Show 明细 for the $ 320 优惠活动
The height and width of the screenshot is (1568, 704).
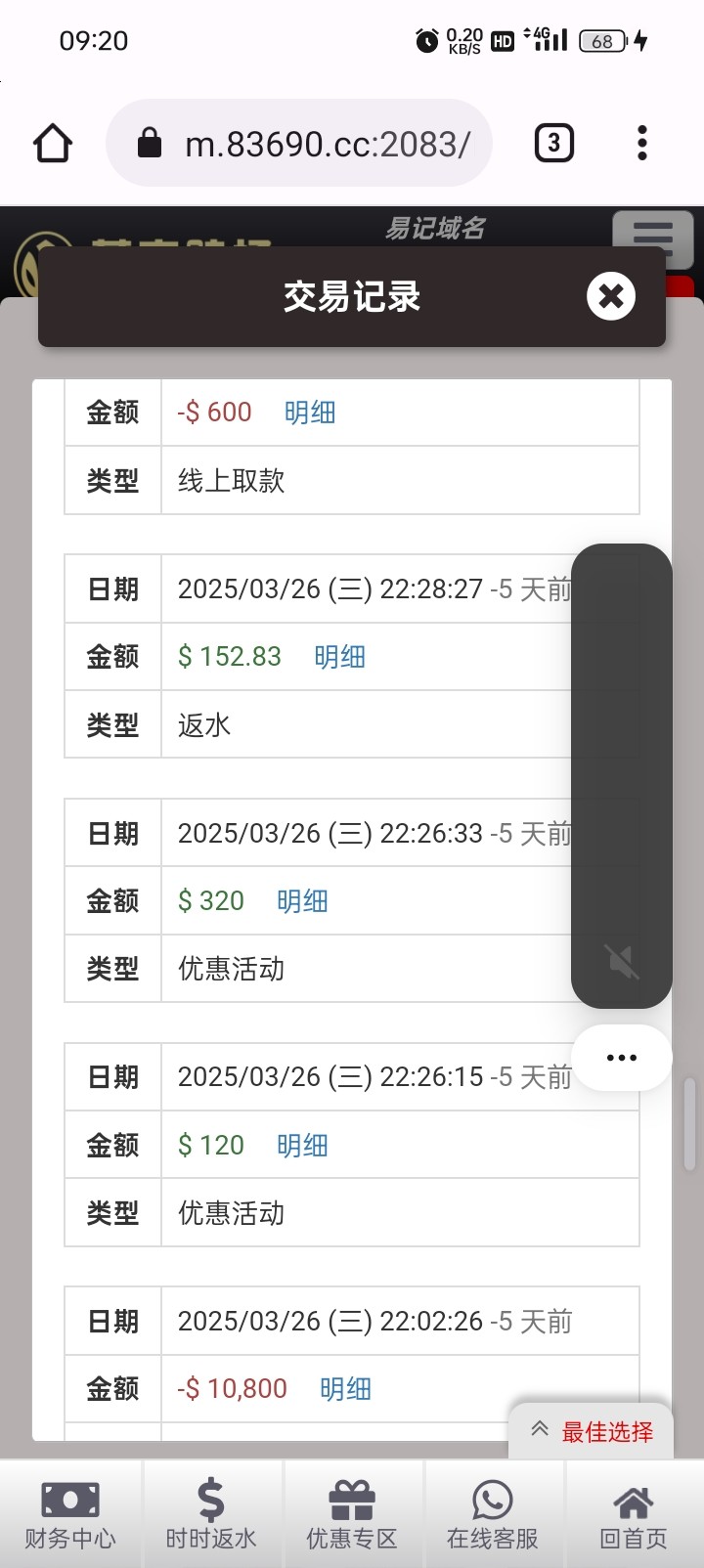(302, 901)
